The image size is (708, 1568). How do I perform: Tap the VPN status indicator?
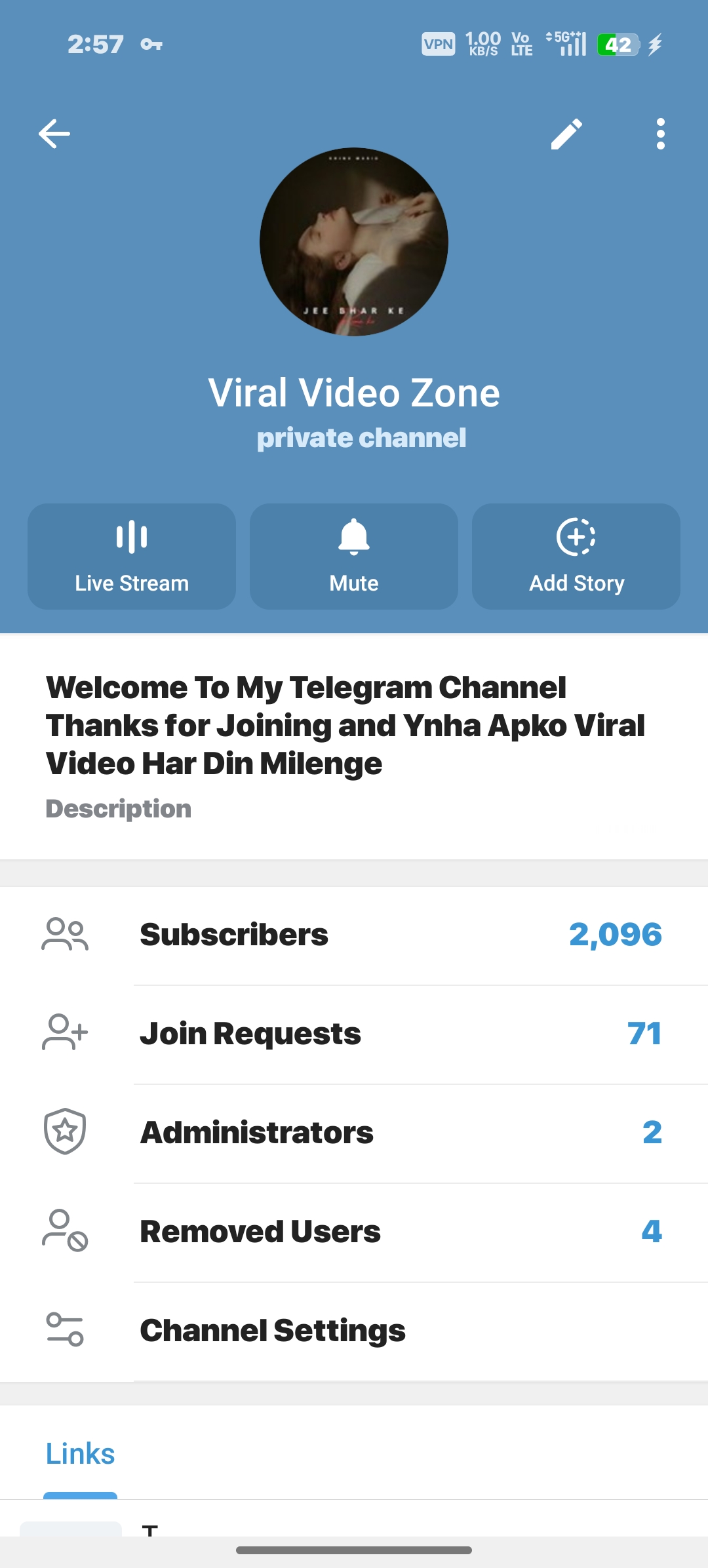tap(437, 44)
